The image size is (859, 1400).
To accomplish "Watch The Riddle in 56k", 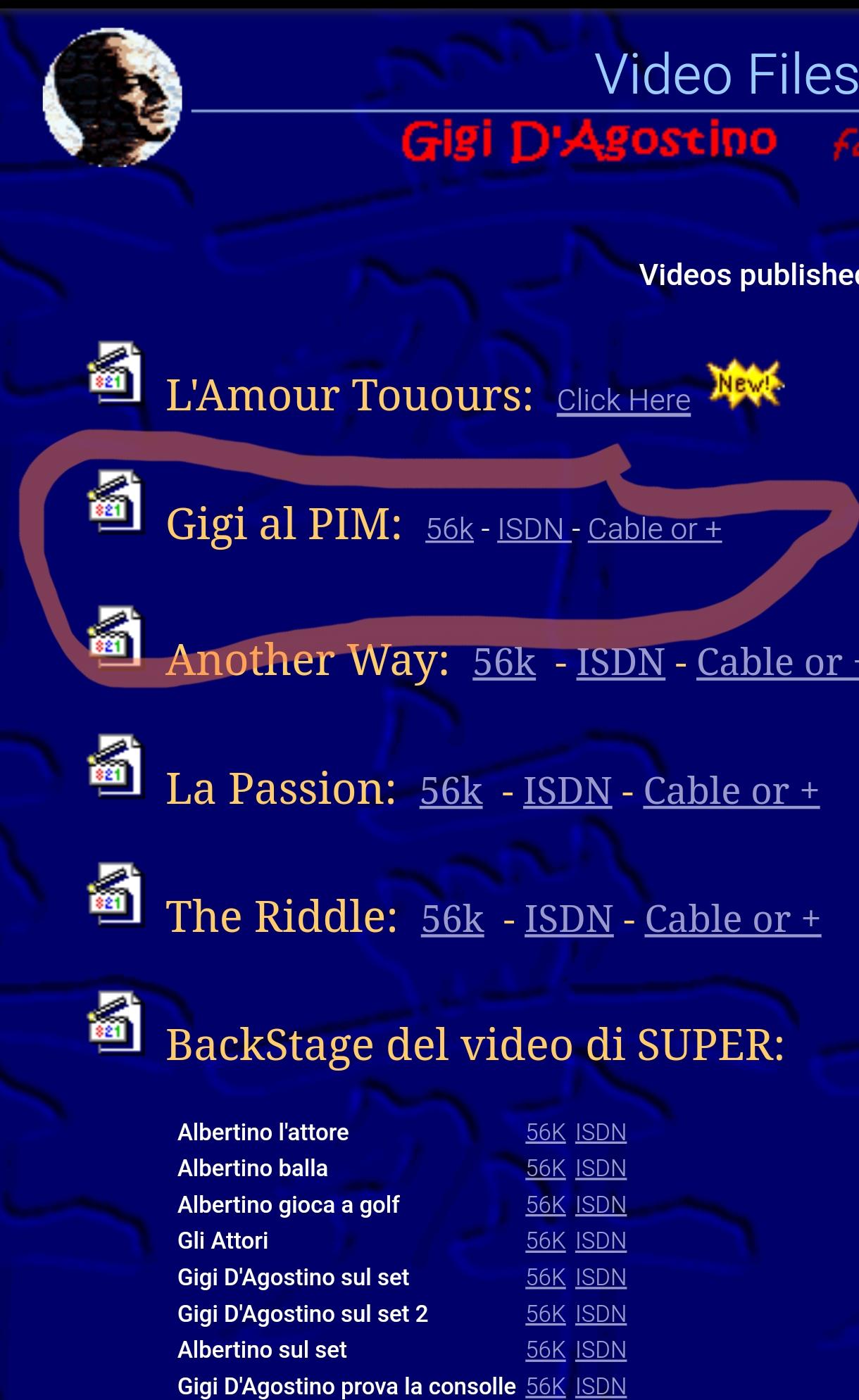I will pyautogui.click(x=453, y=919).
